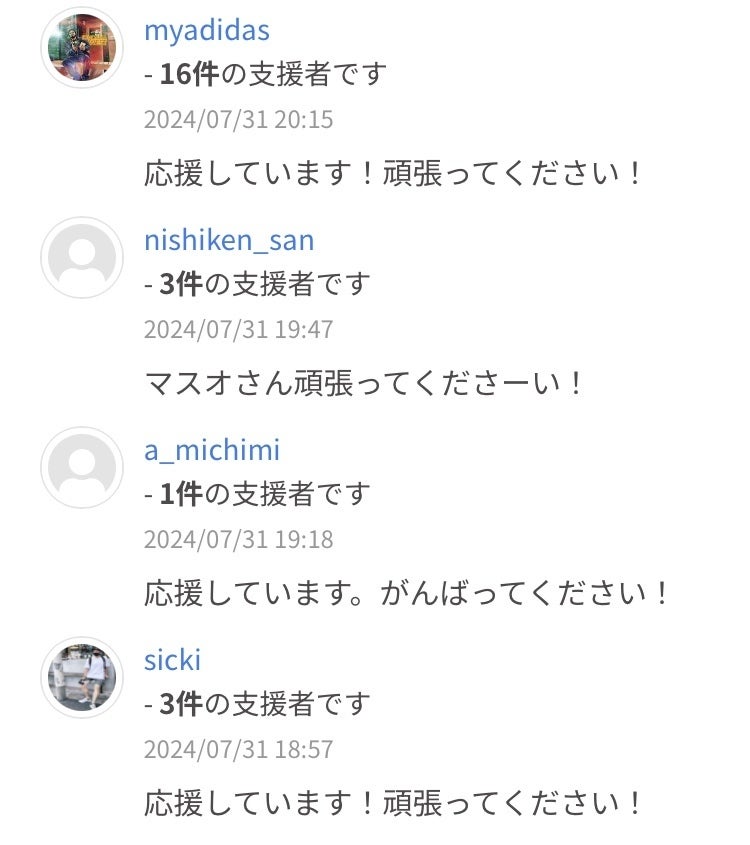This screenshot has width=750, height=845.
Task: Open the sicki username link
Action: pyautogui.click(x=173, y=660)
